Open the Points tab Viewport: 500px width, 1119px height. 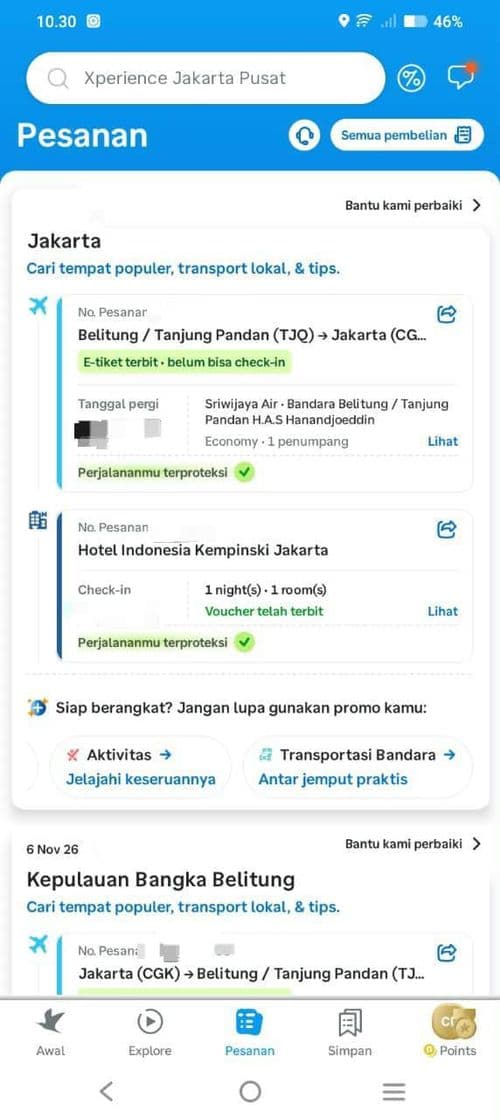[450, 1032]
